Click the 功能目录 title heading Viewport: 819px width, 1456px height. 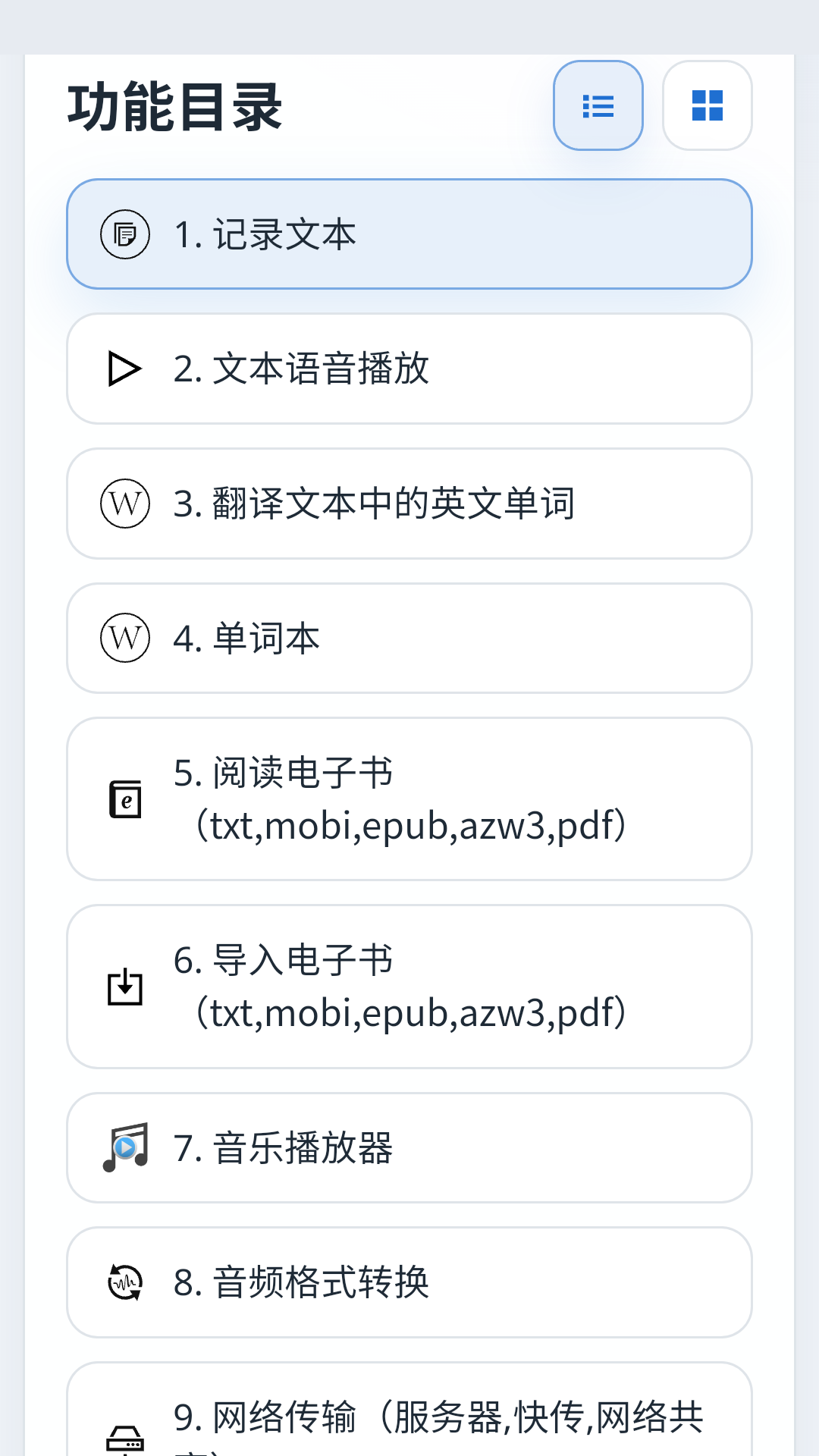(174, 106)
